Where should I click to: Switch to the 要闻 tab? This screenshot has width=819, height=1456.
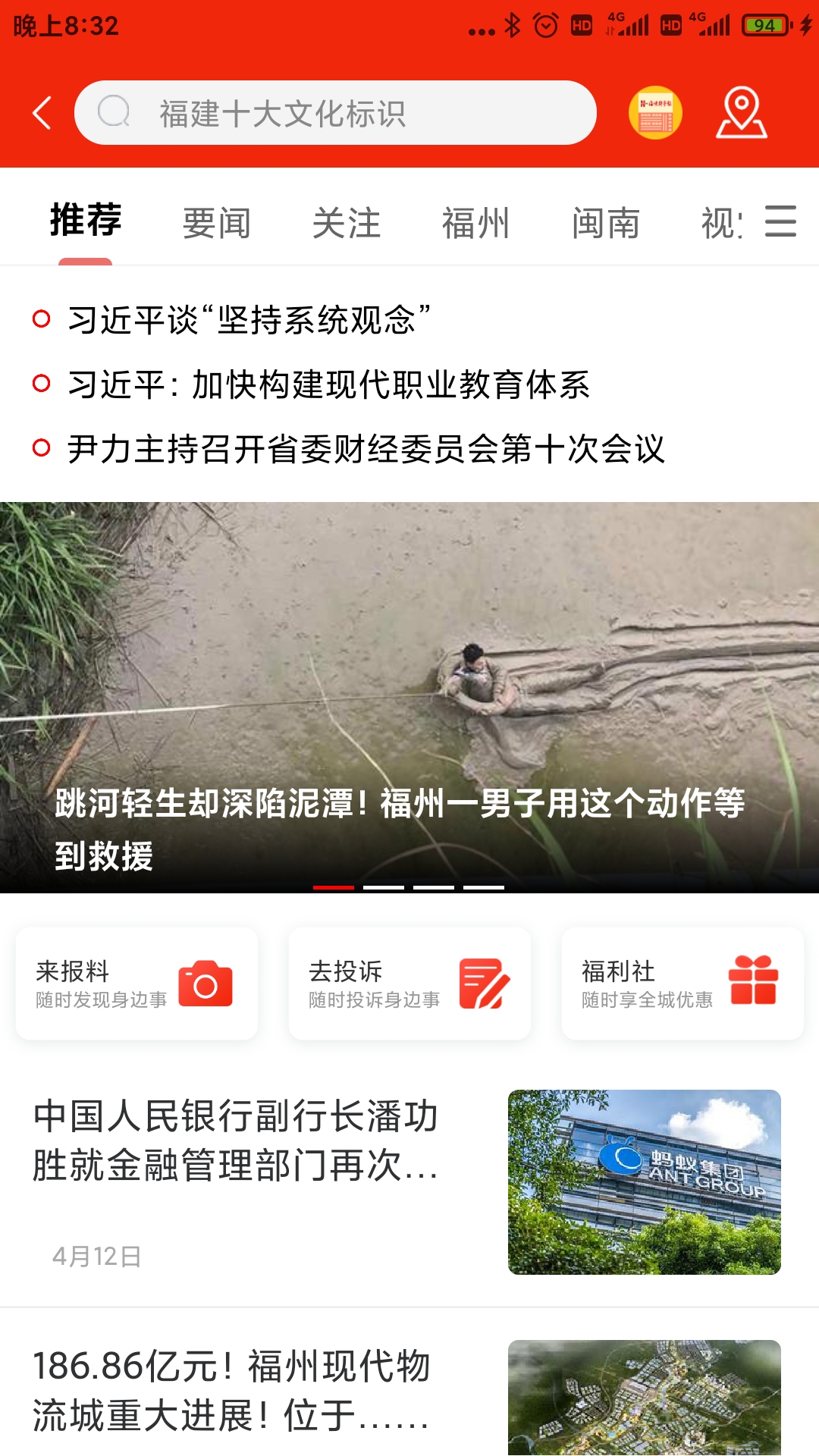pyautogui.click(x=217, y=222)
